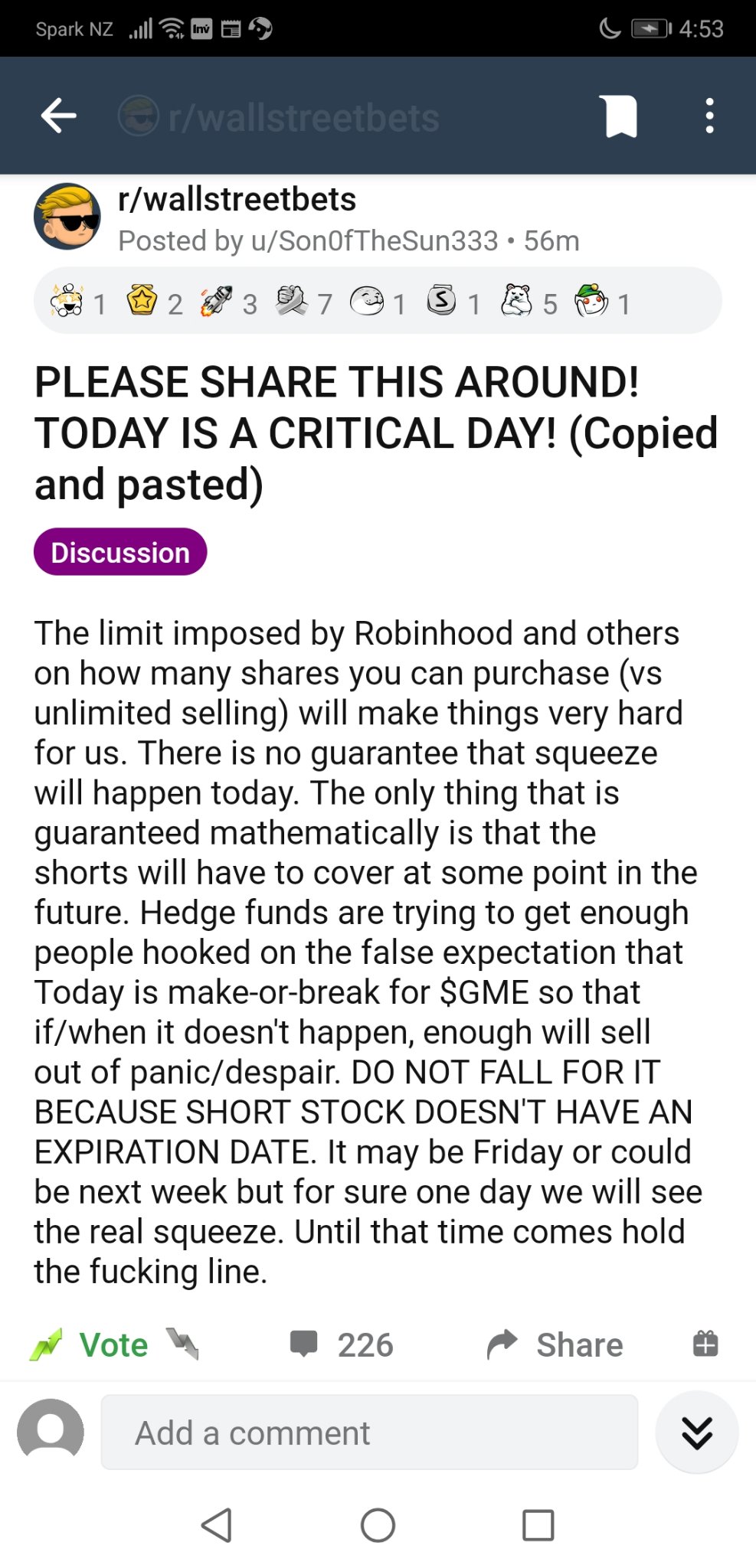756x1568 pixels.
Task: Downvote the post
Action: (184, 1344)
